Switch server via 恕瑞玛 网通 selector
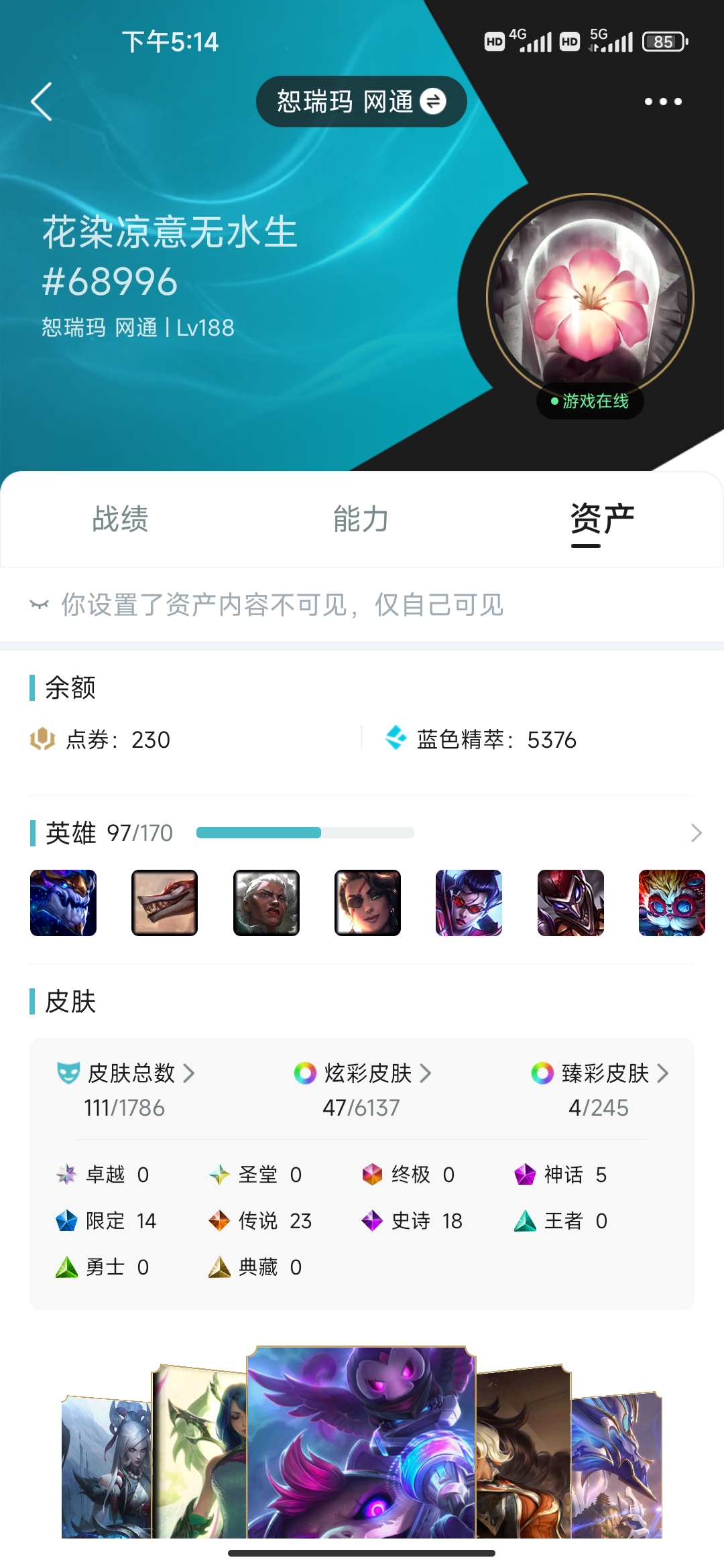Screen dimensions: 724x1568 [361, 102]
